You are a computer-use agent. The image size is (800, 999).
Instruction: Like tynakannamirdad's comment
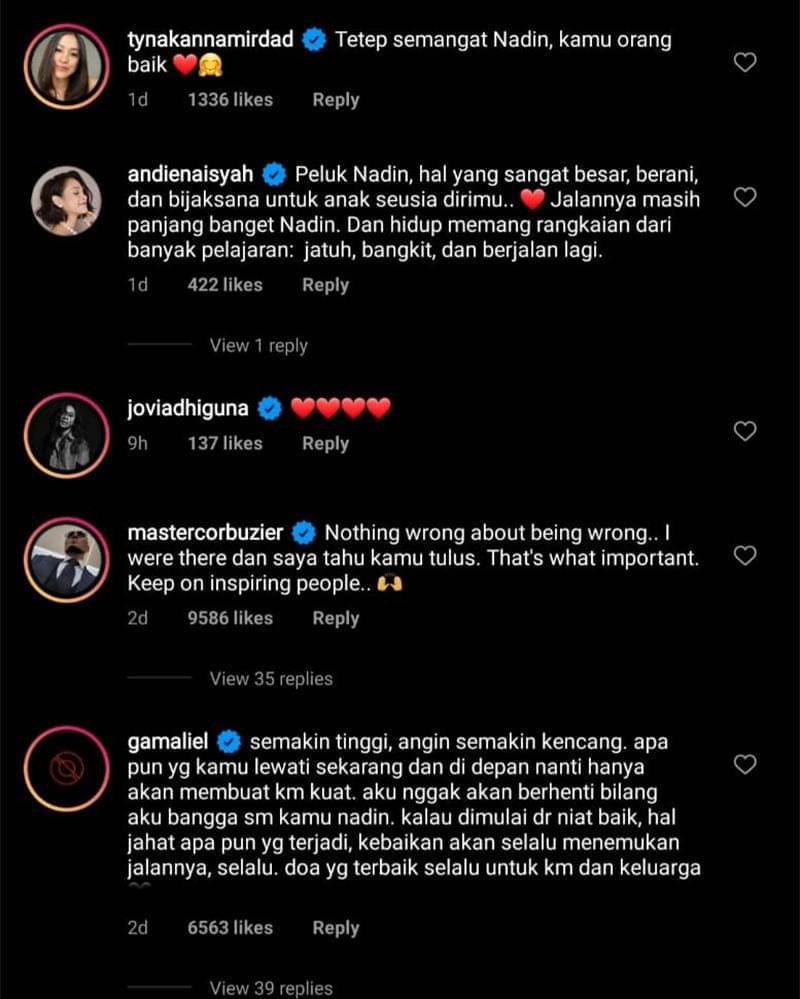point(745,63)
